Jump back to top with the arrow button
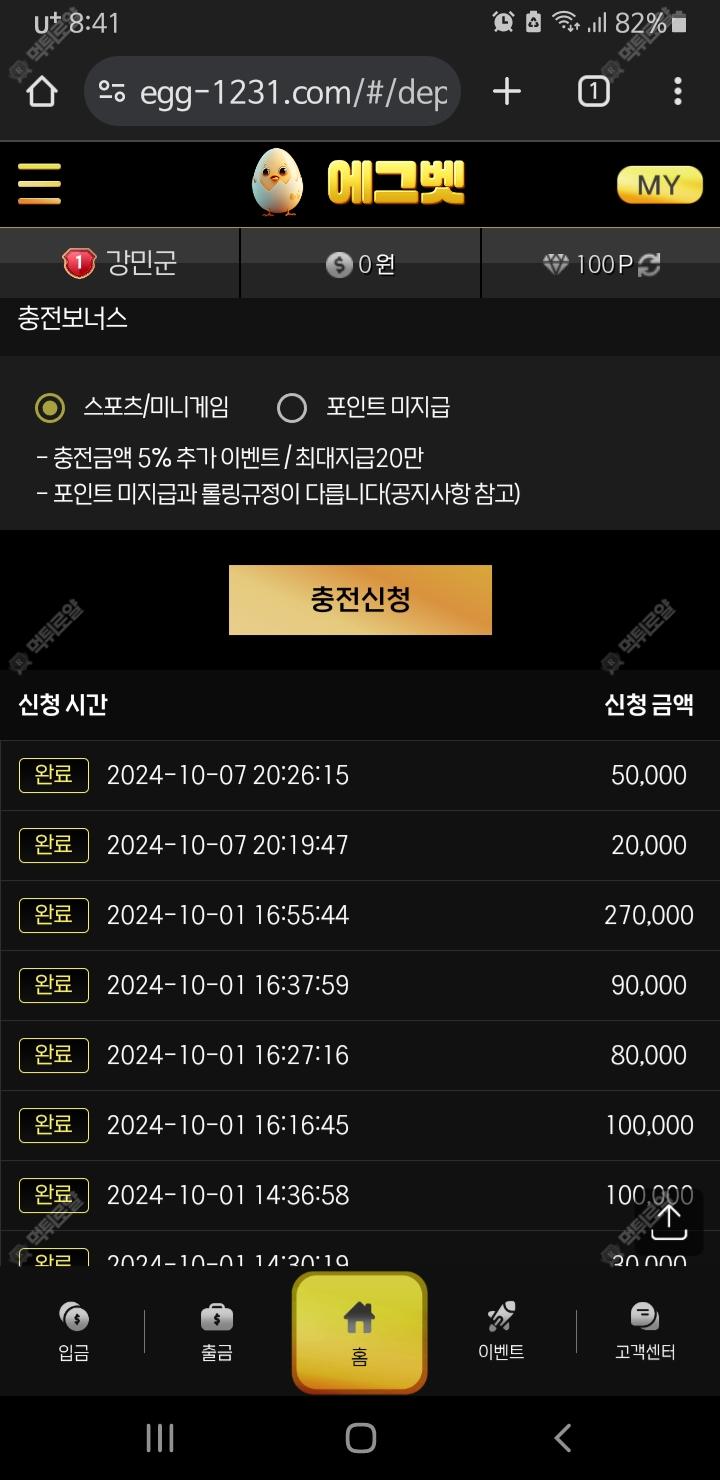The width and height of the screenshot is (720, 1480). (x=668, y=1221)
